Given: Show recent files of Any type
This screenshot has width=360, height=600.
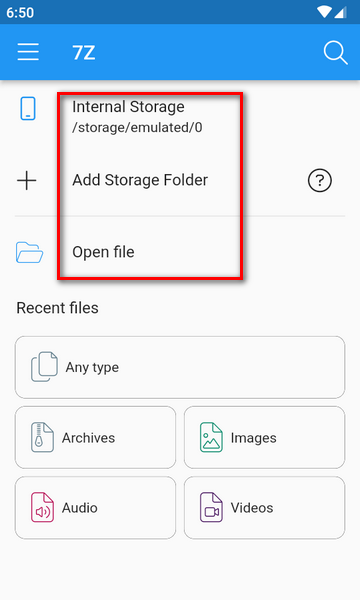Looking at the screenshot, I should pyautogui.click(x=180, y=367).
